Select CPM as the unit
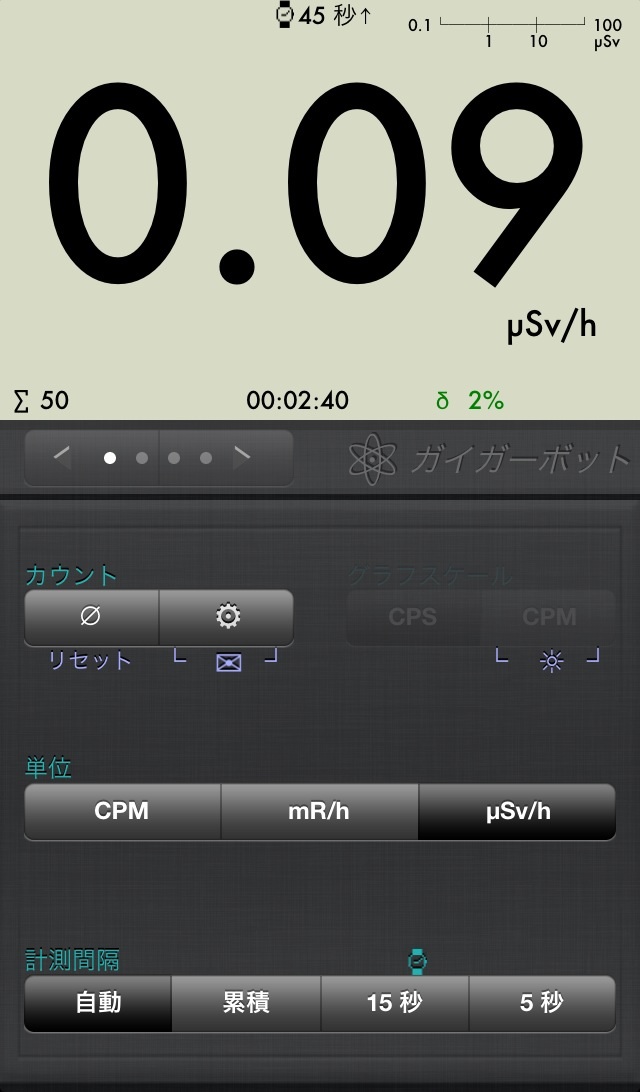640x1092 pixels. (122, 811)
